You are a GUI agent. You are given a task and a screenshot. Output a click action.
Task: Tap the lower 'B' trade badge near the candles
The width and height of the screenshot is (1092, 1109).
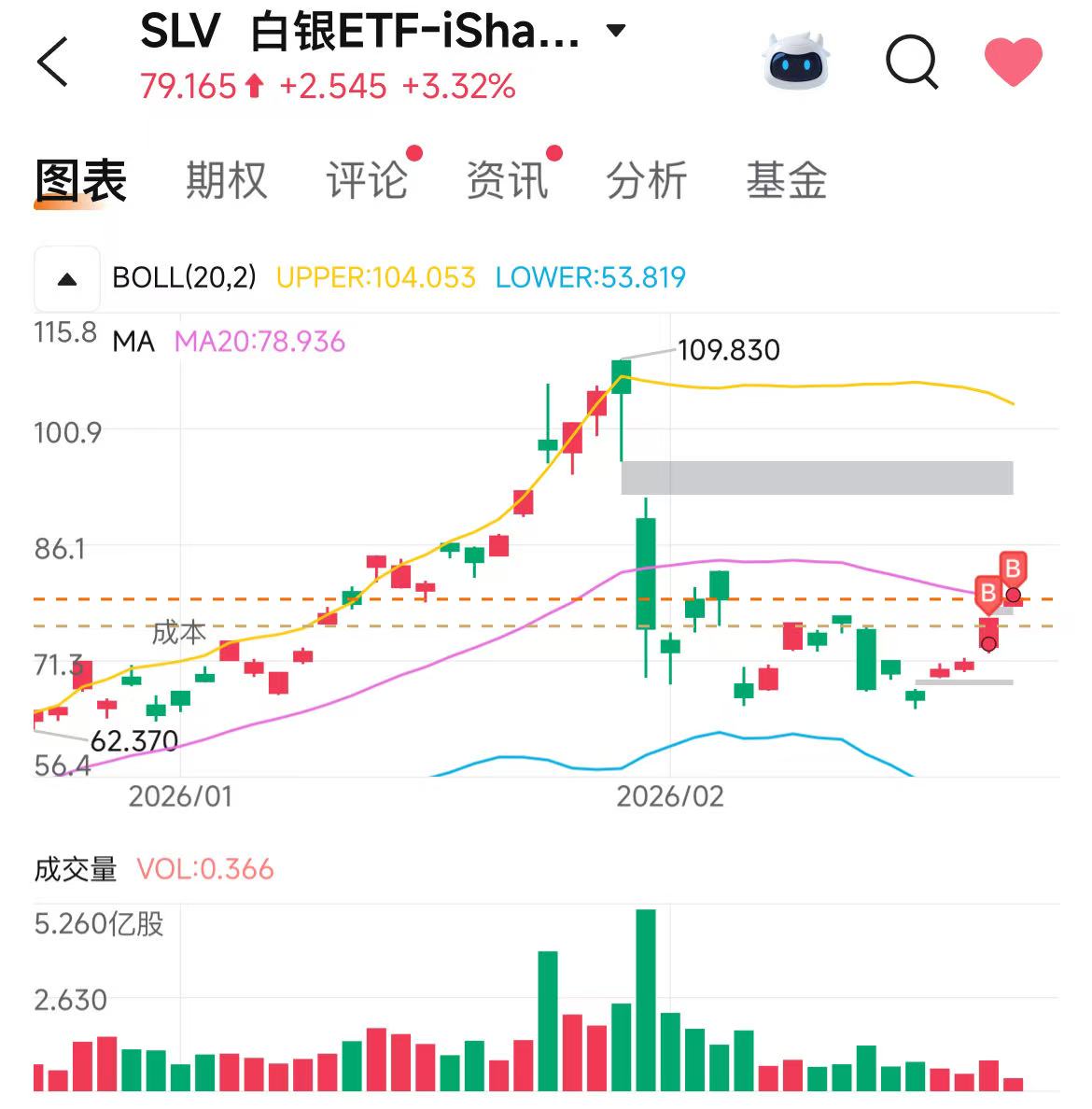[x=986, y=593]
